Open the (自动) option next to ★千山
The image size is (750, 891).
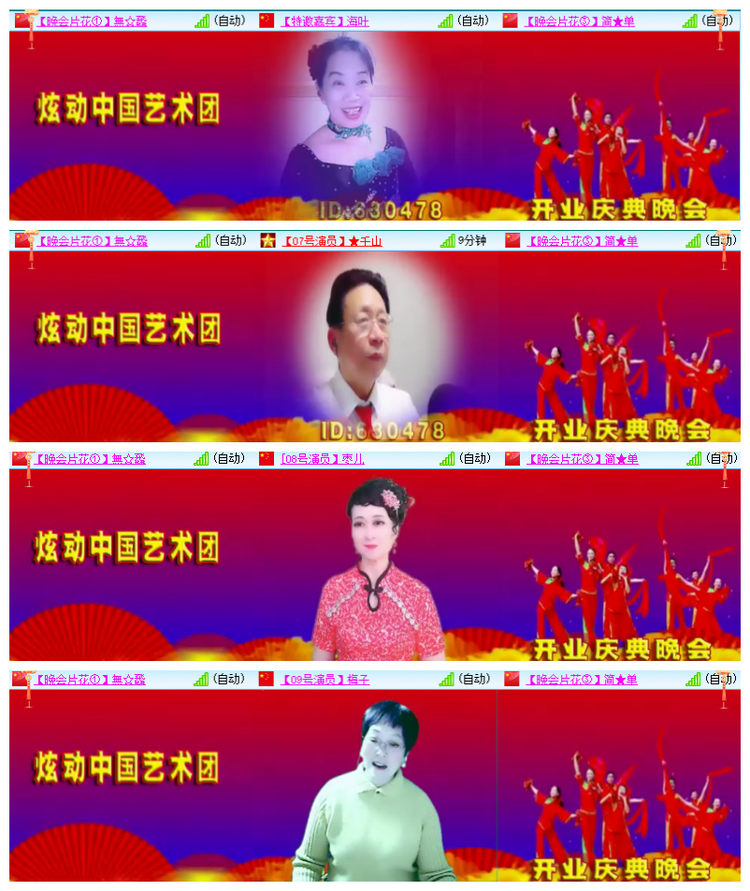click(226, 238)
